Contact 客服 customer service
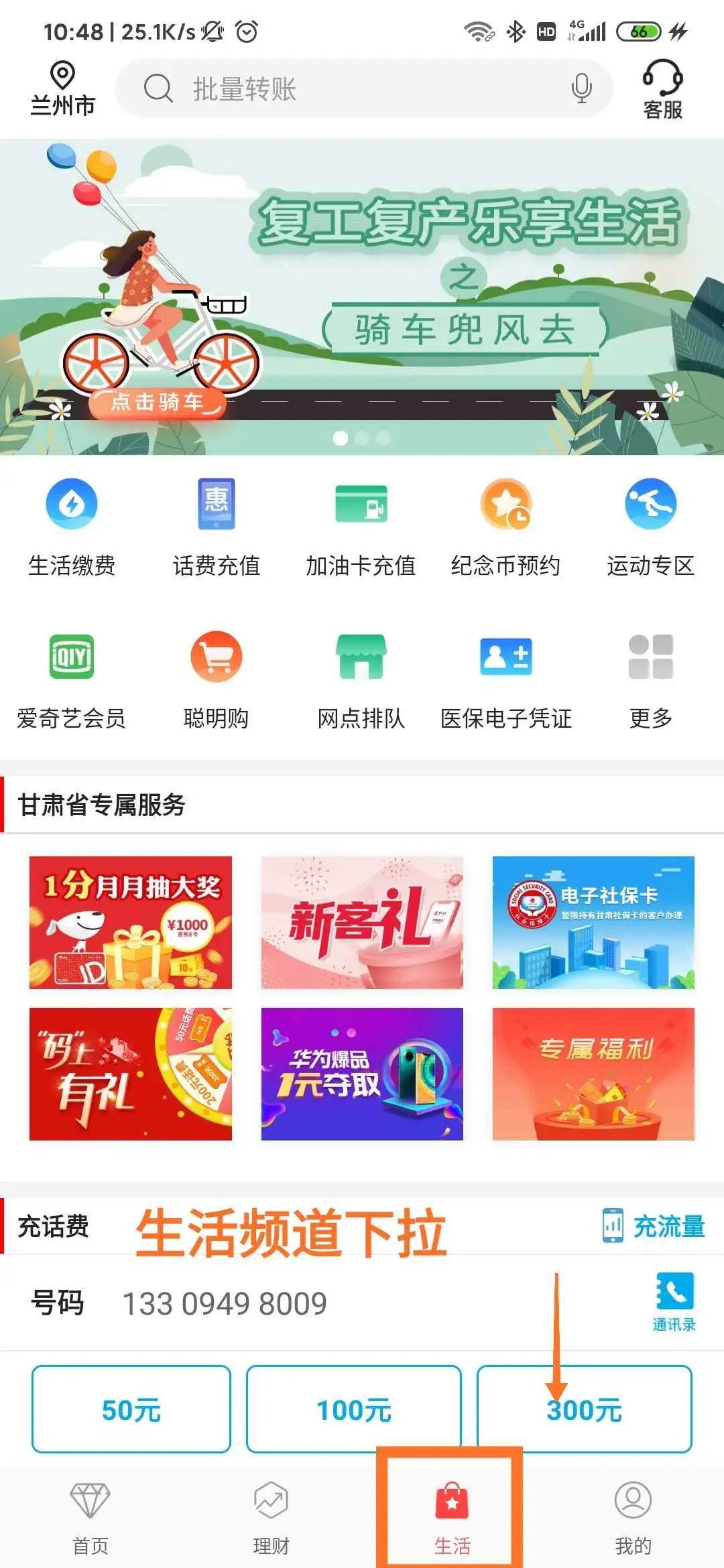Screen dimensions: 724x1568 662,90
